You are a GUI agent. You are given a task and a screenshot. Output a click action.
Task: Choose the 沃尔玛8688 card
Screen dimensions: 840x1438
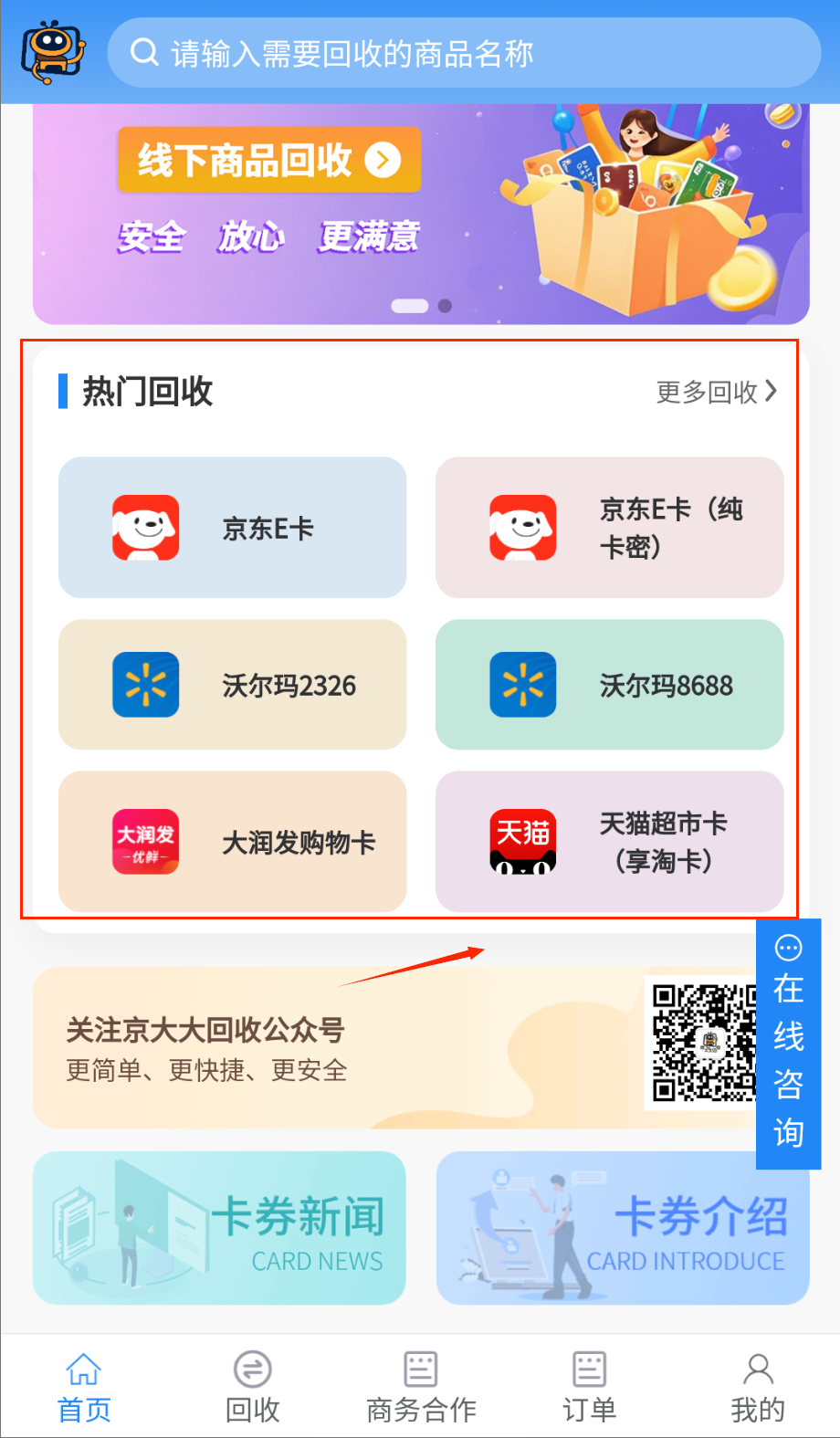609,685
